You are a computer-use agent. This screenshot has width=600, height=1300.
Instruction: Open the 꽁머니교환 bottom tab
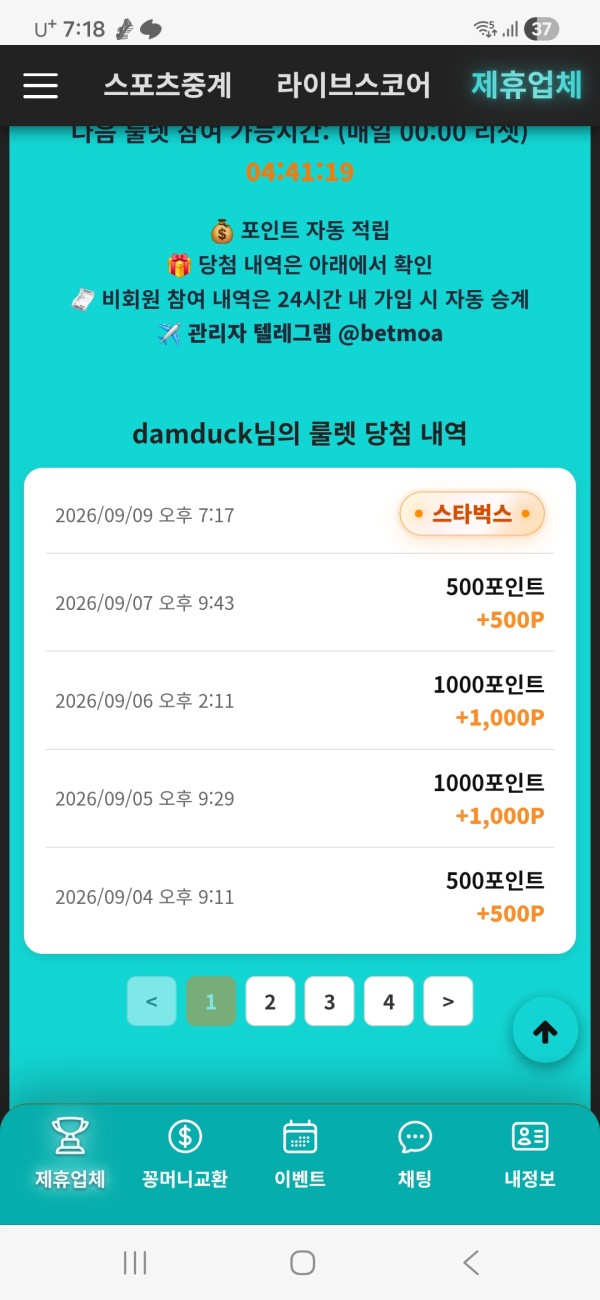tap(185, 1153)
